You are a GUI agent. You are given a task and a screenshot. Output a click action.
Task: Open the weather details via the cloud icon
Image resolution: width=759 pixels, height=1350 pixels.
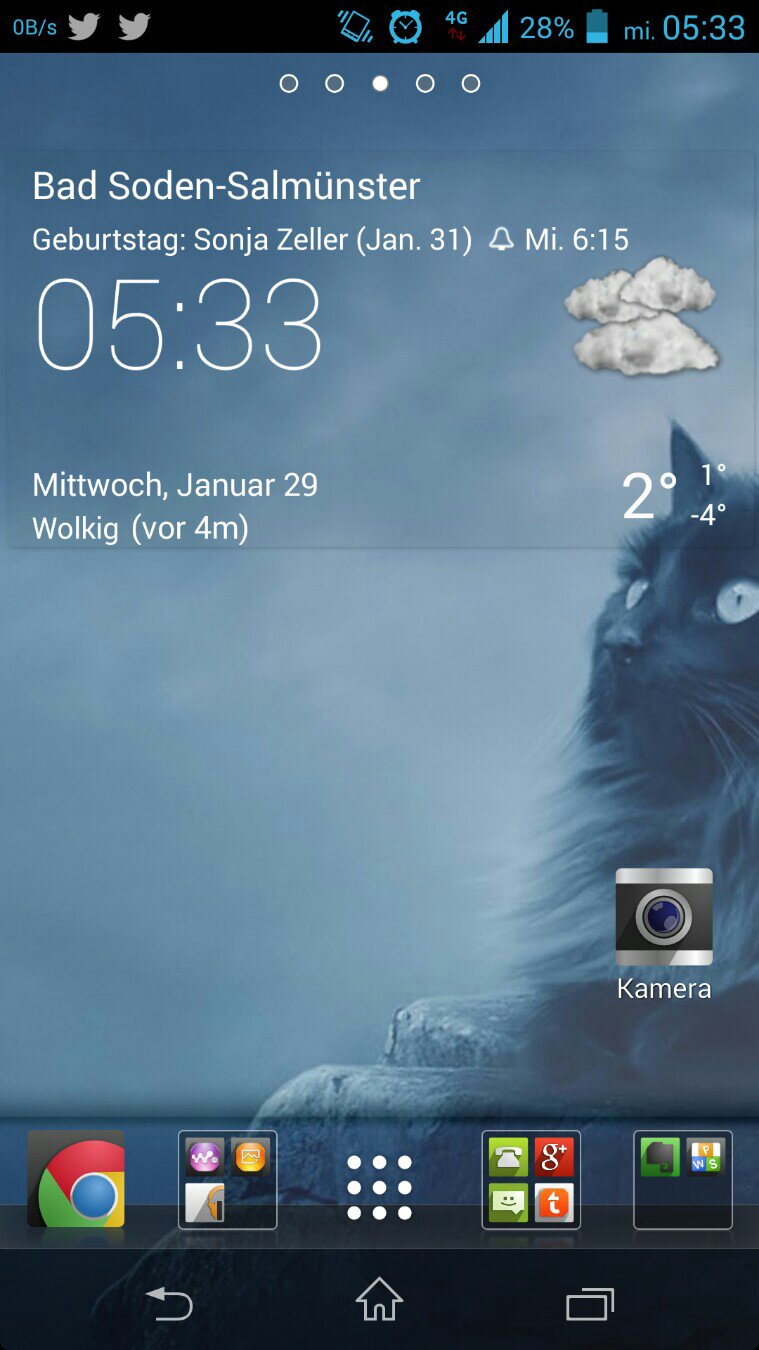point(642,316)
